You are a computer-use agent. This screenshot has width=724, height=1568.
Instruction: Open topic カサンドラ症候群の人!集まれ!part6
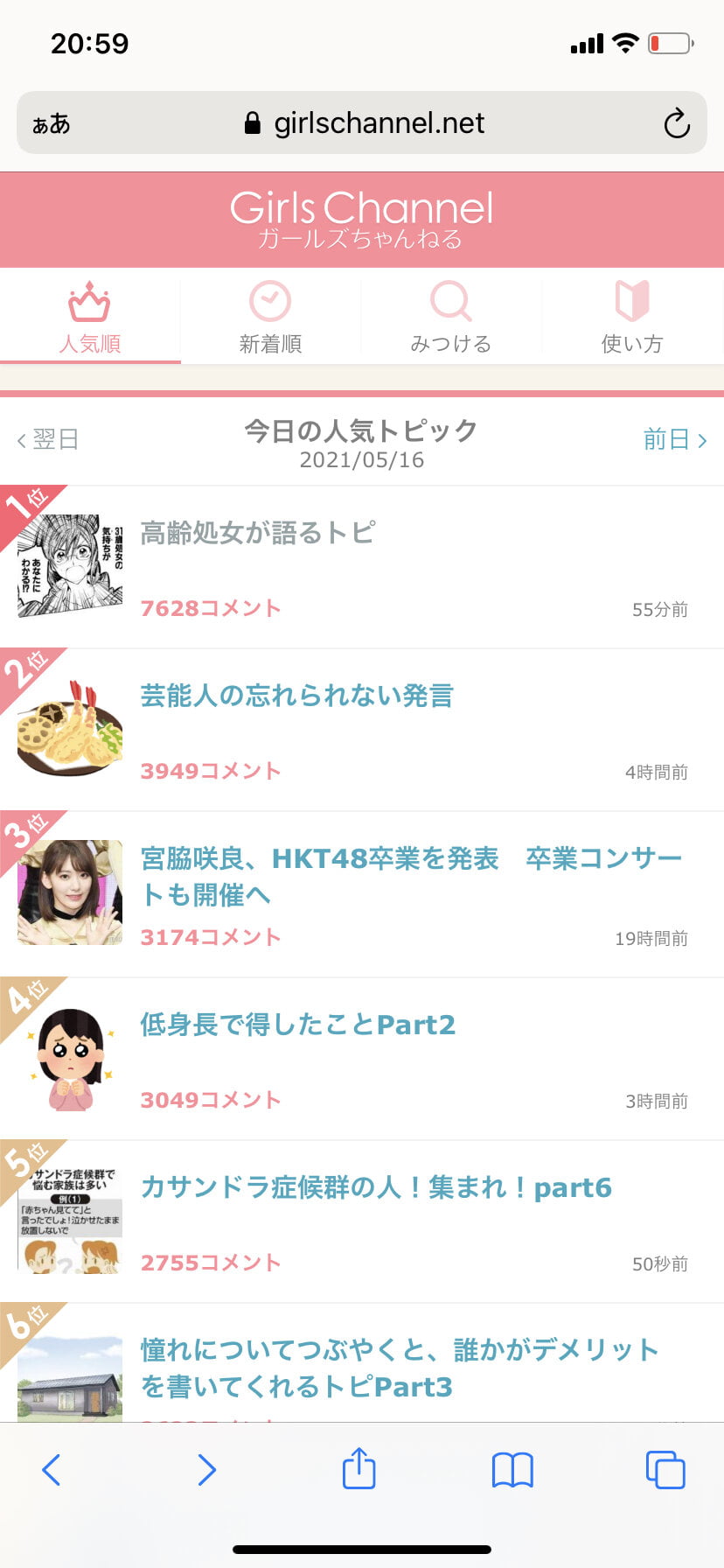click(376, 1187)
